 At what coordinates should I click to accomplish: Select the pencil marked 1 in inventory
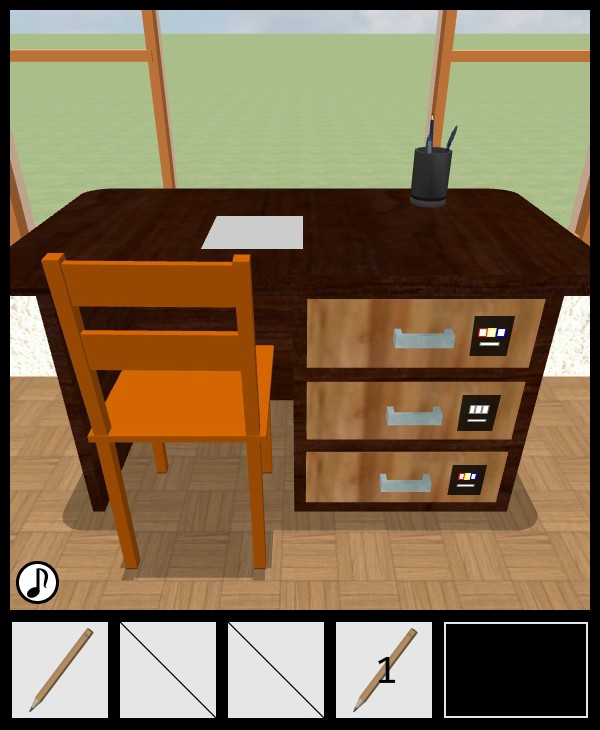tap(384, 670)
